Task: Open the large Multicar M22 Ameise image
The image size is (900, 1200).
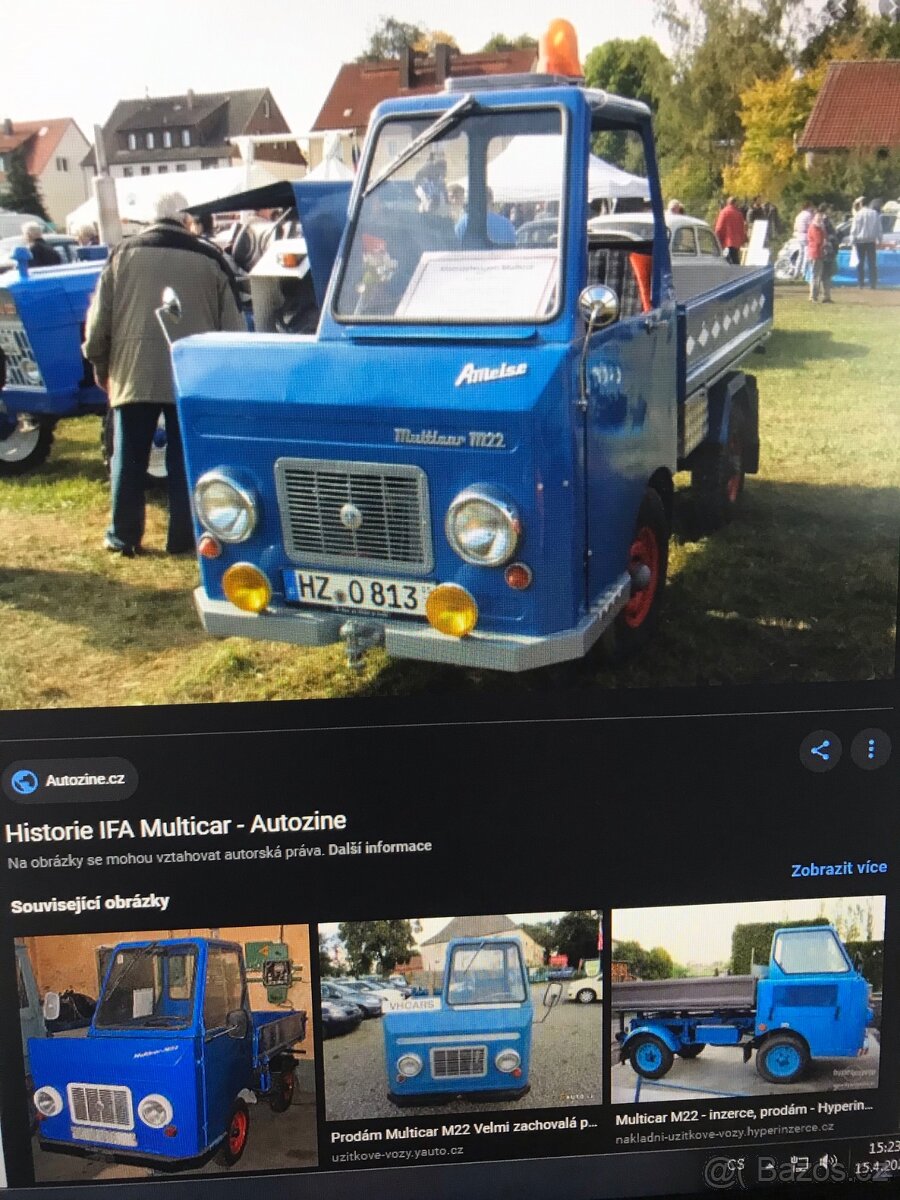Action: 450,350
